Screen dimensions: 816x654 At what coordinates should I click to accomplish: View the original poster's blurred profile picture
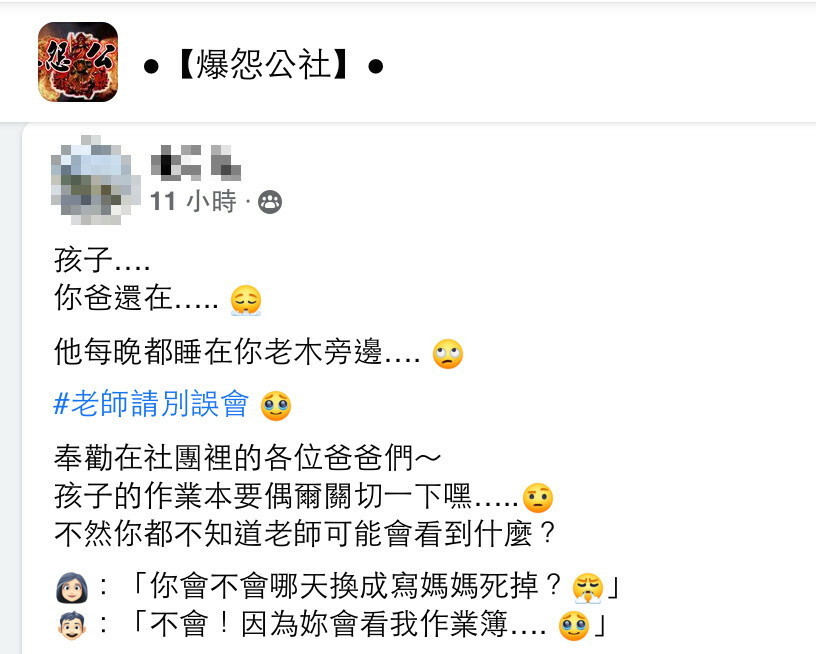93,179
